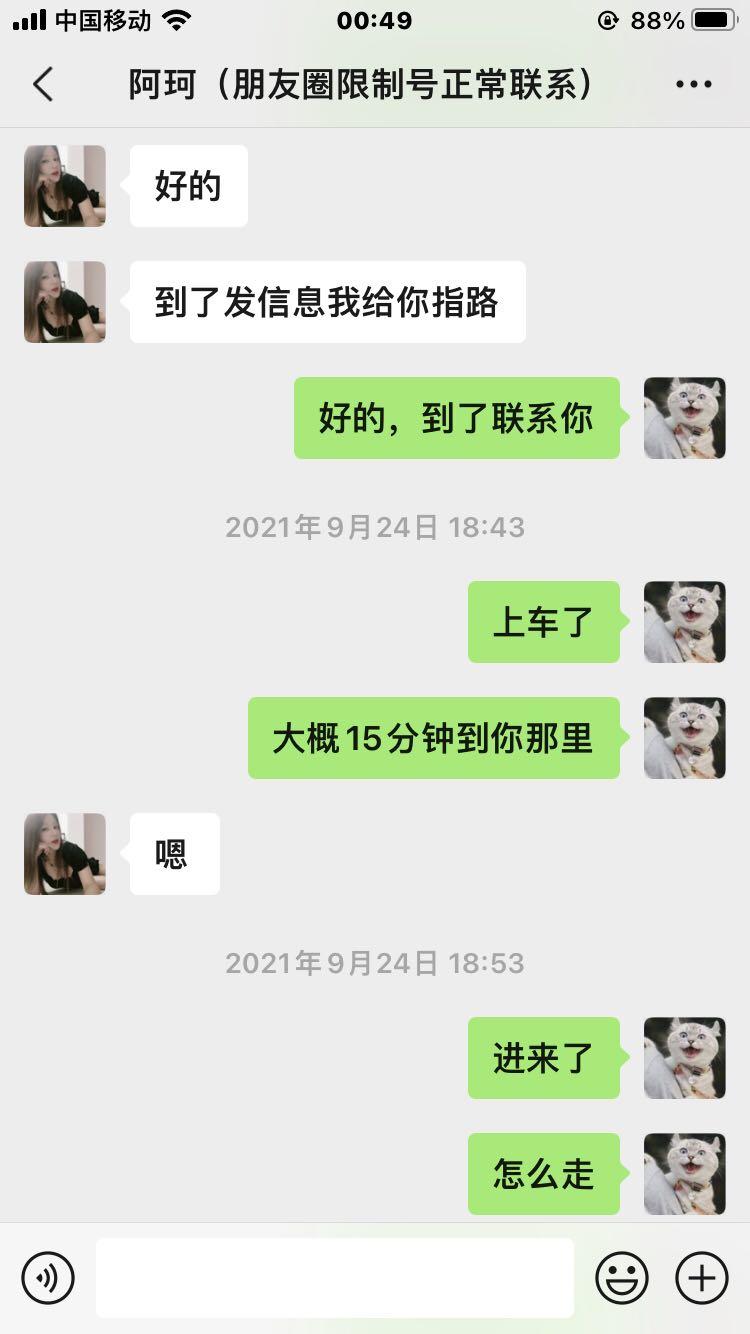This screenshot has width=750, height=1334.
Task: Go back to the chat list
Action: pyautogui.click(x=42, y=85)
